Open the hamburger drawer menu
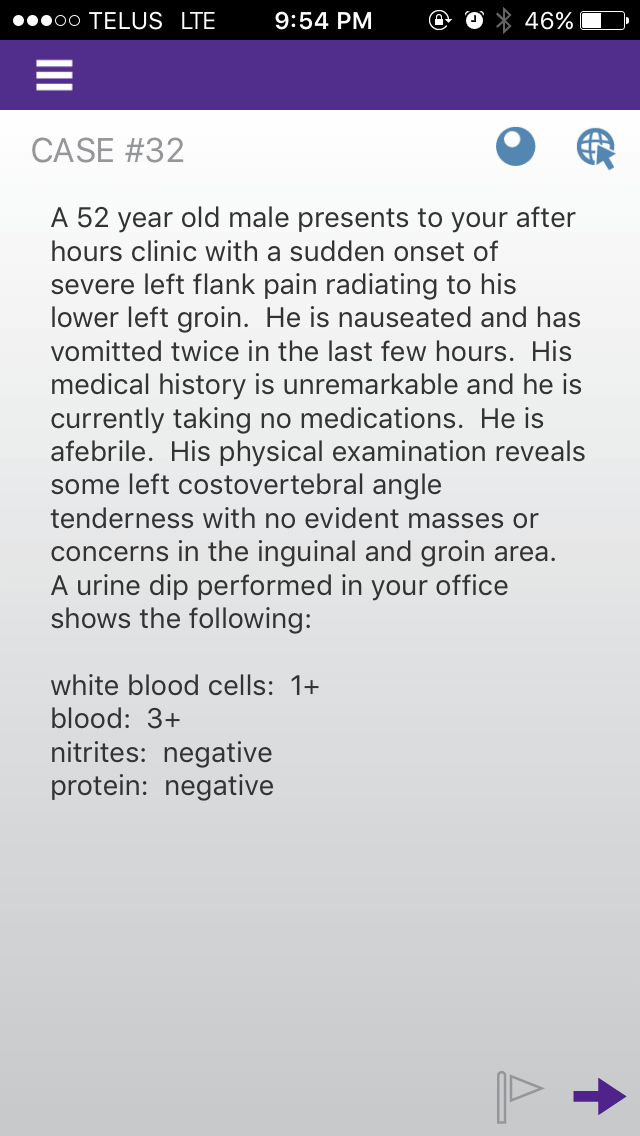The height and width of the screenshot is (1136, 640). click(x=54, y=75)
